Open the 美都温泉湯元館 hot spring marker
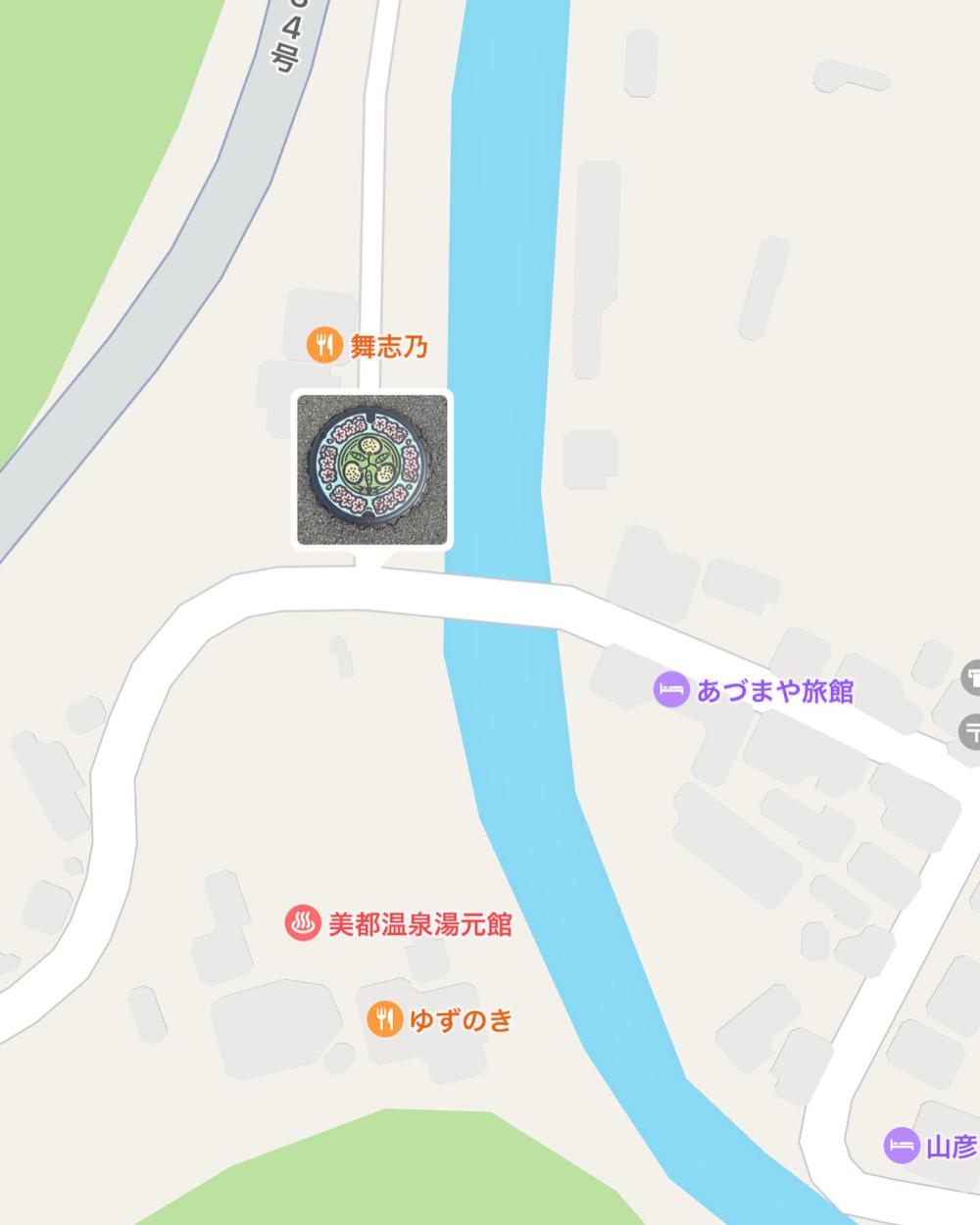 [x=302, y=923]
